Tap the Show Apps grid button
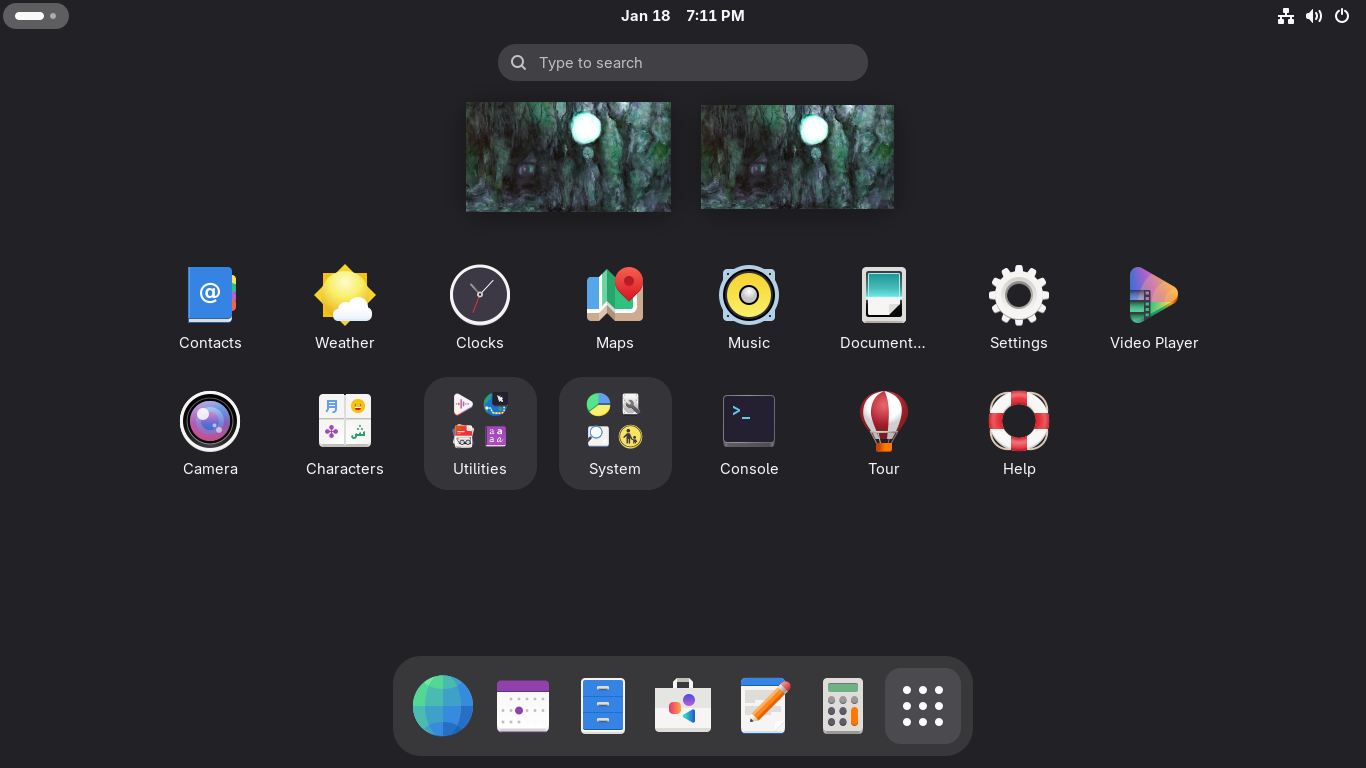Image resolution: width=1366 pixels, height=768 pixels. tap(923, 706)
